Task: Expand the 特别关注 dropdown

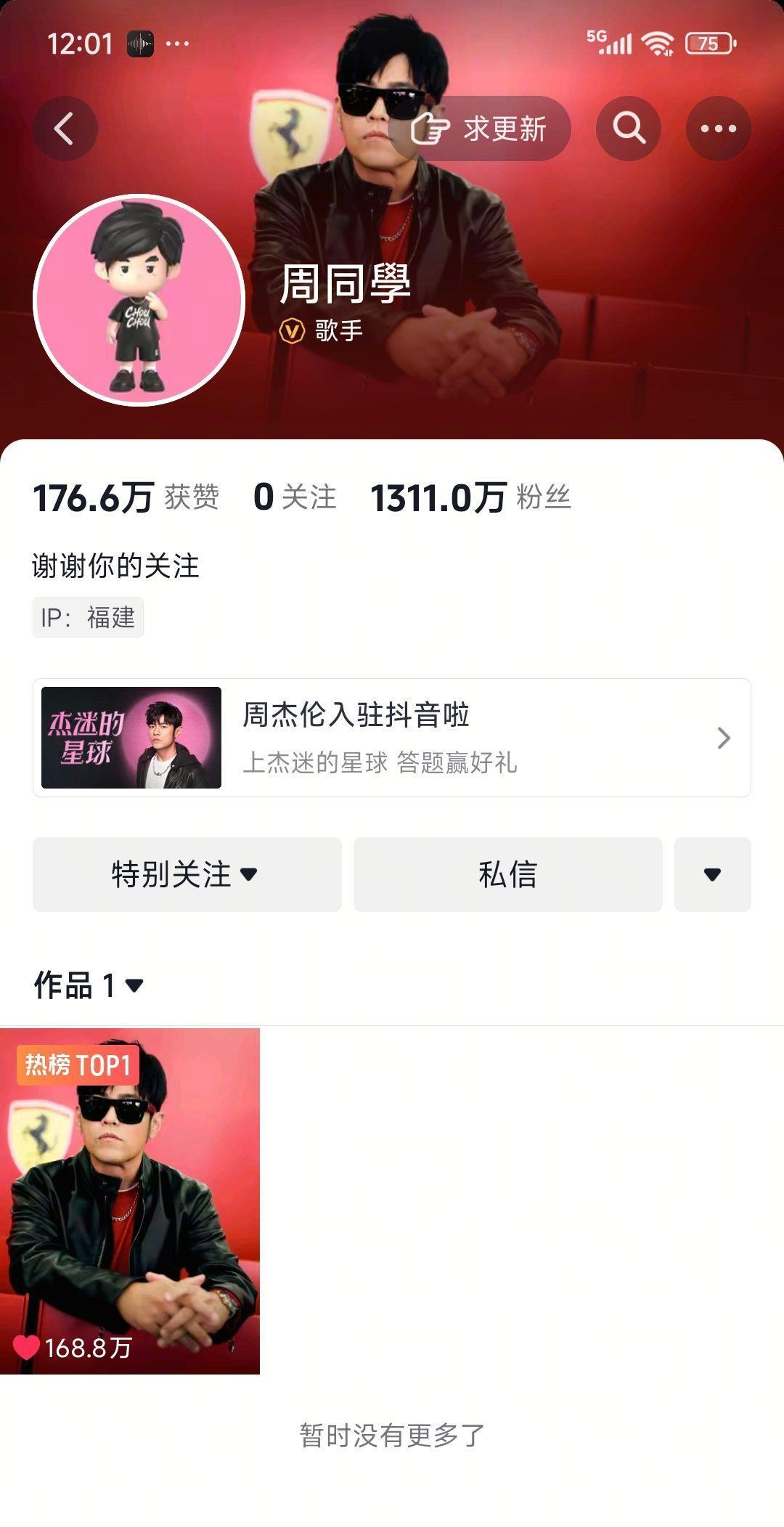Action: click(187, 874)
